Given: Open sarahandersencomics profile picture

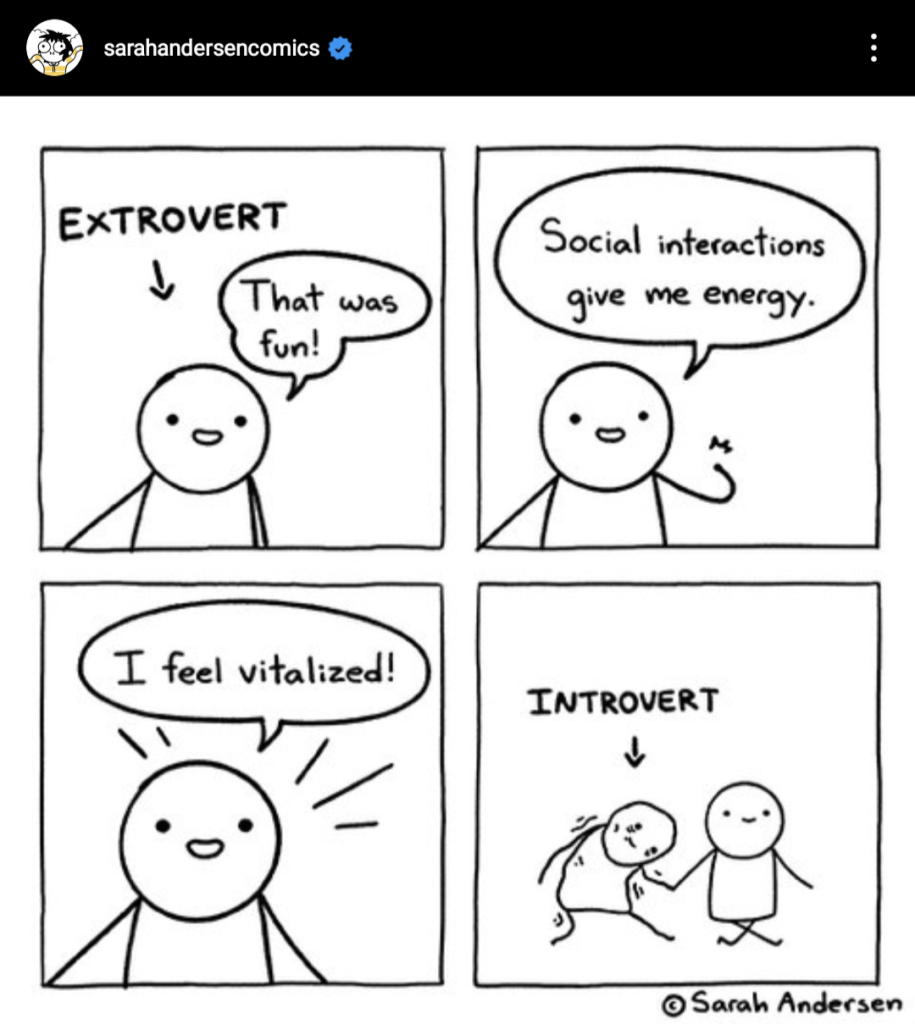Looking at the screenshot, I should tap(54, 48).
